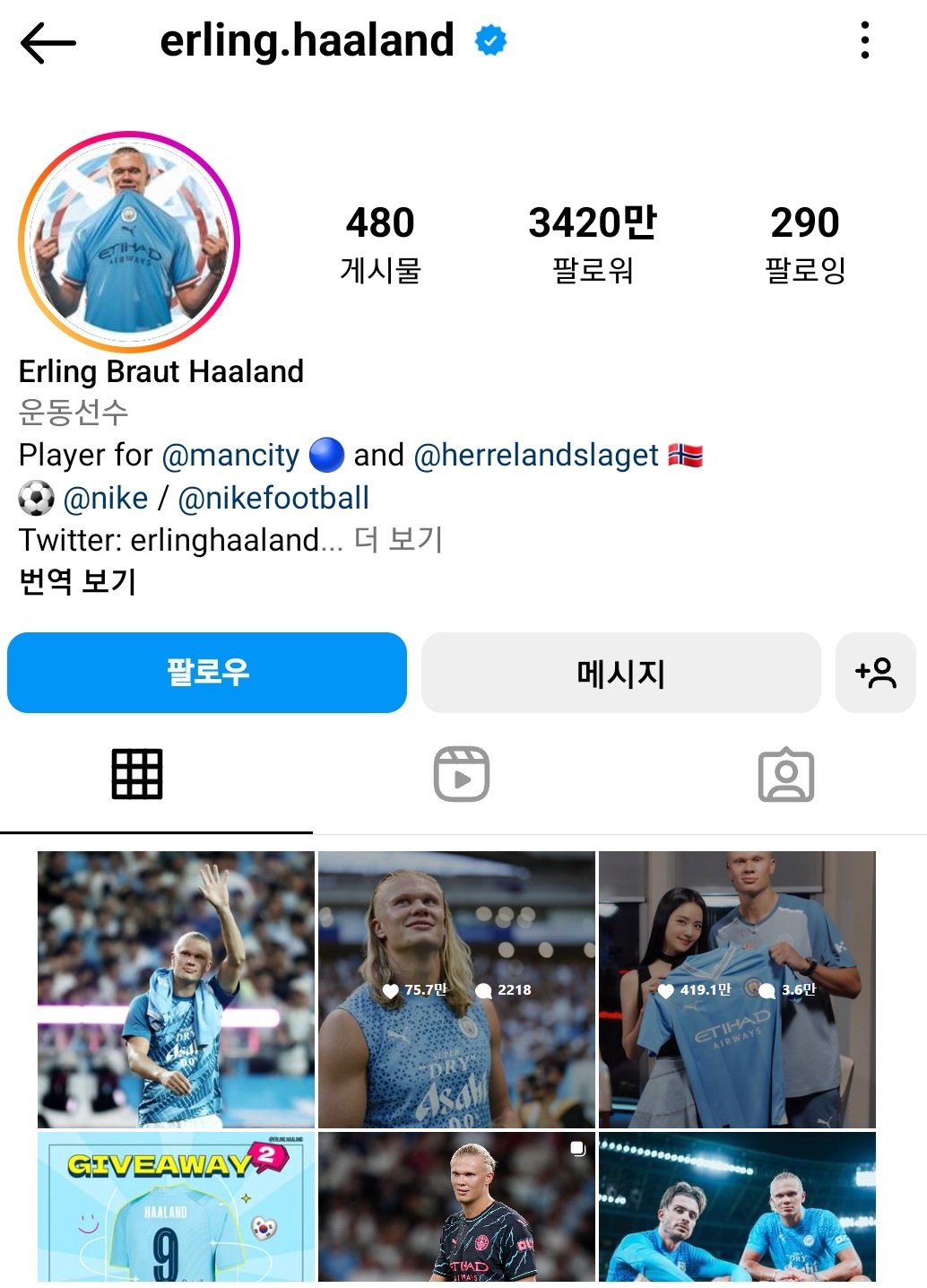Open the GIVEAWAY 2 post

click(176, 1206)
